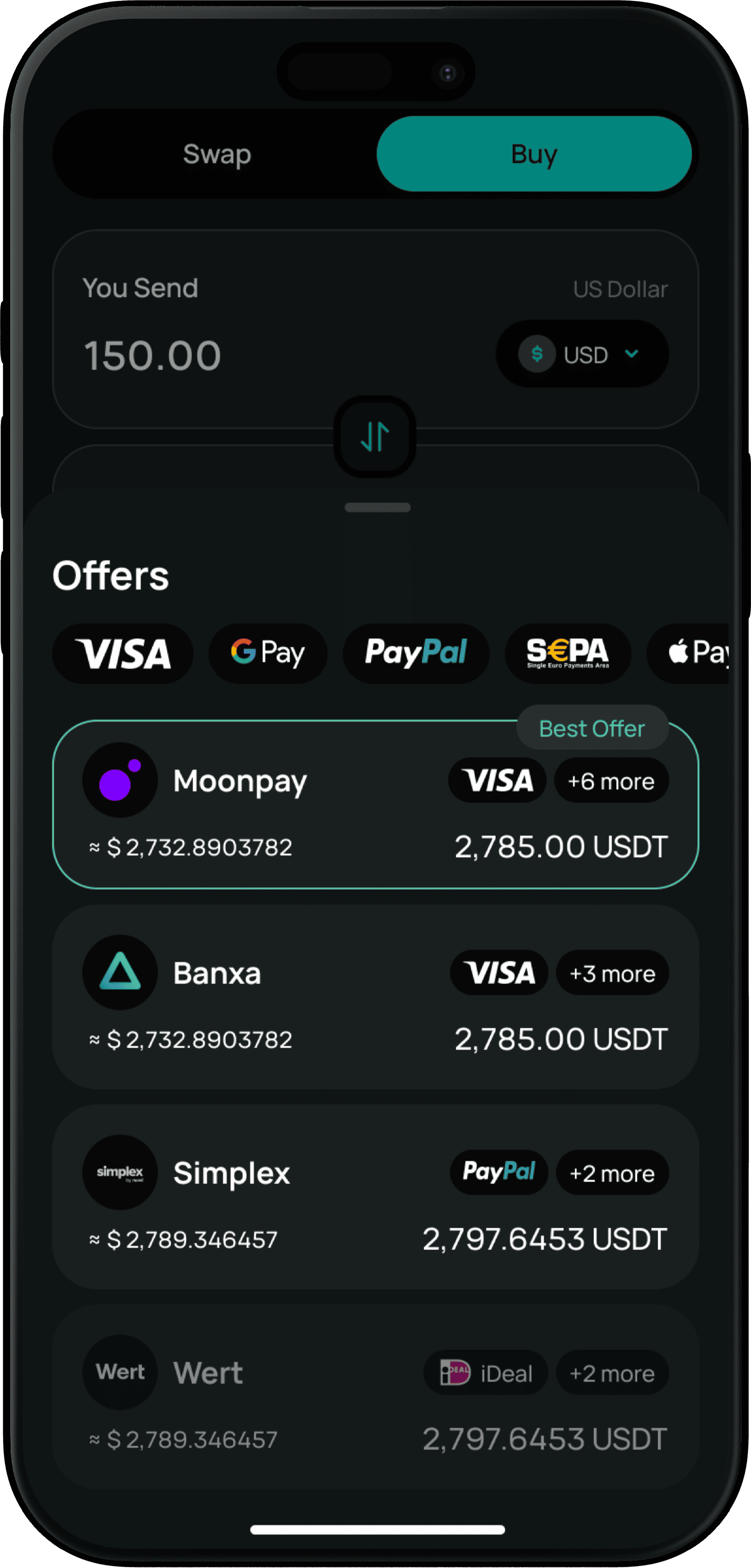Switch to the Swap tab
This screenshot has width=751, height=1568.
[217, 154]
